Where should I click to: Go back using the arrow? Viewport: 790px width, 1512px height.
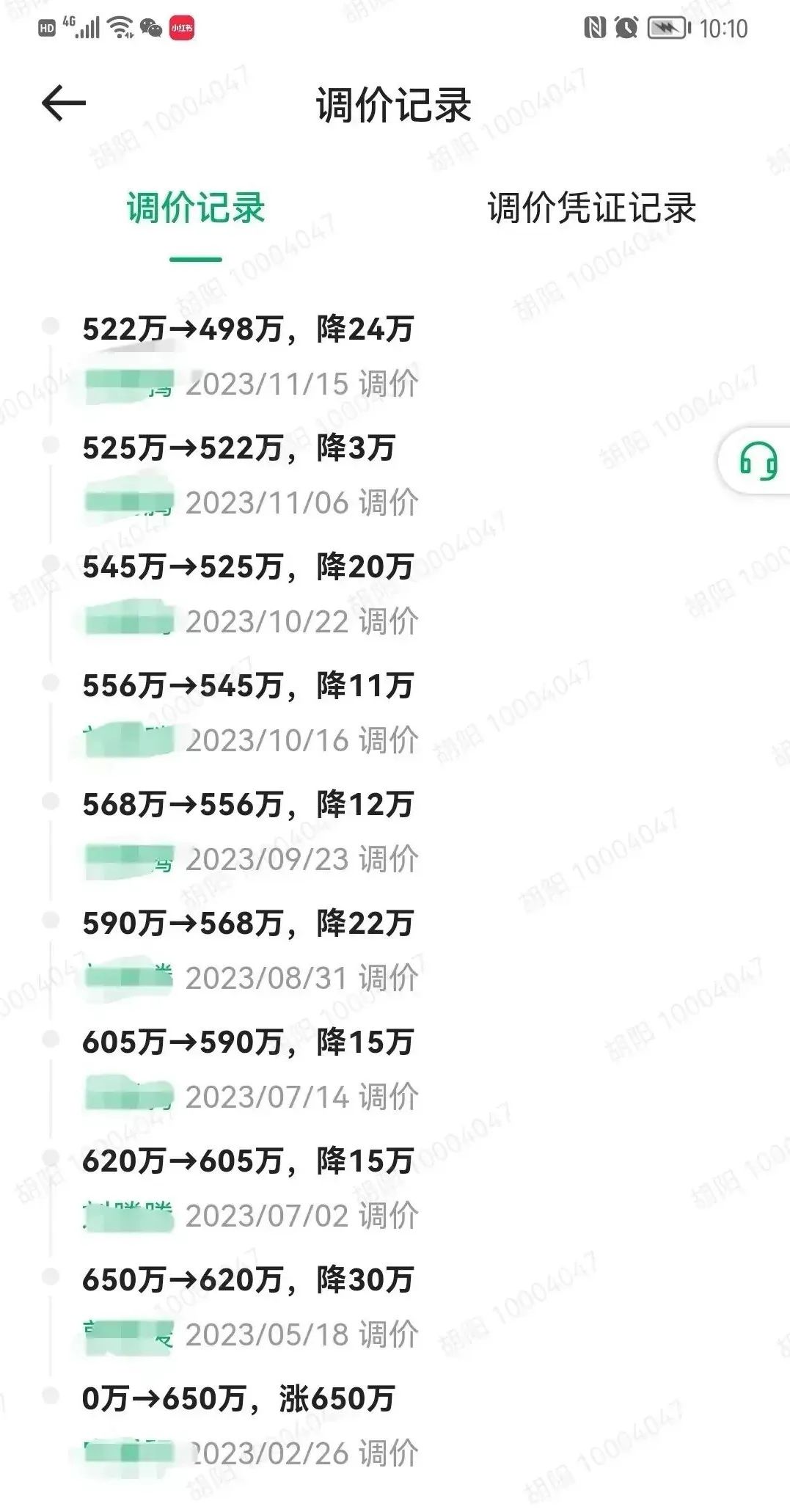pos(64,103)
